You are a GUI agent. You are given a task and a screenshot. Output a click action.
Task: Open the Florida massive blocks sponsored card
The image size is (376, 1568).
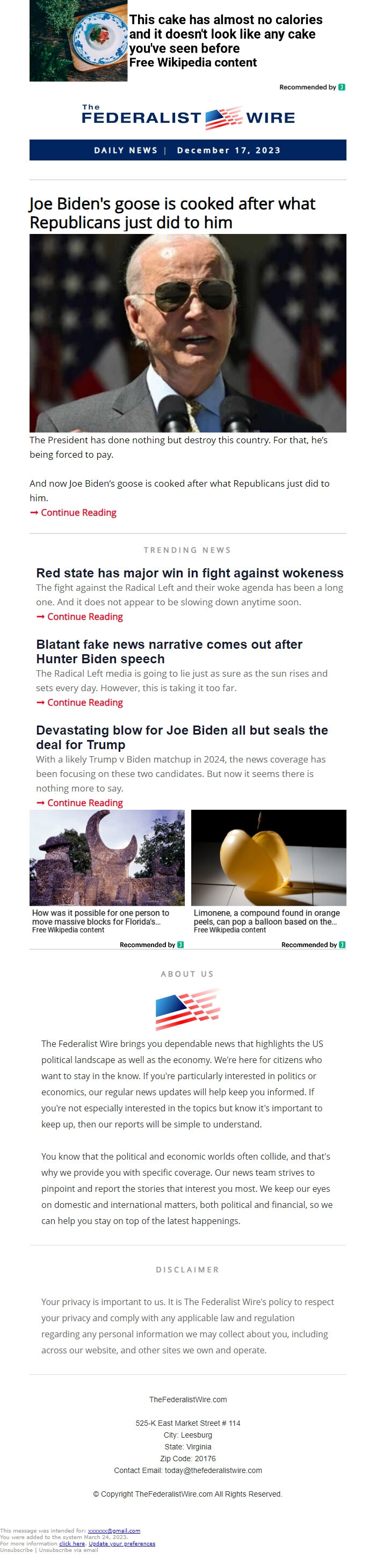click(x=107, y=870)
